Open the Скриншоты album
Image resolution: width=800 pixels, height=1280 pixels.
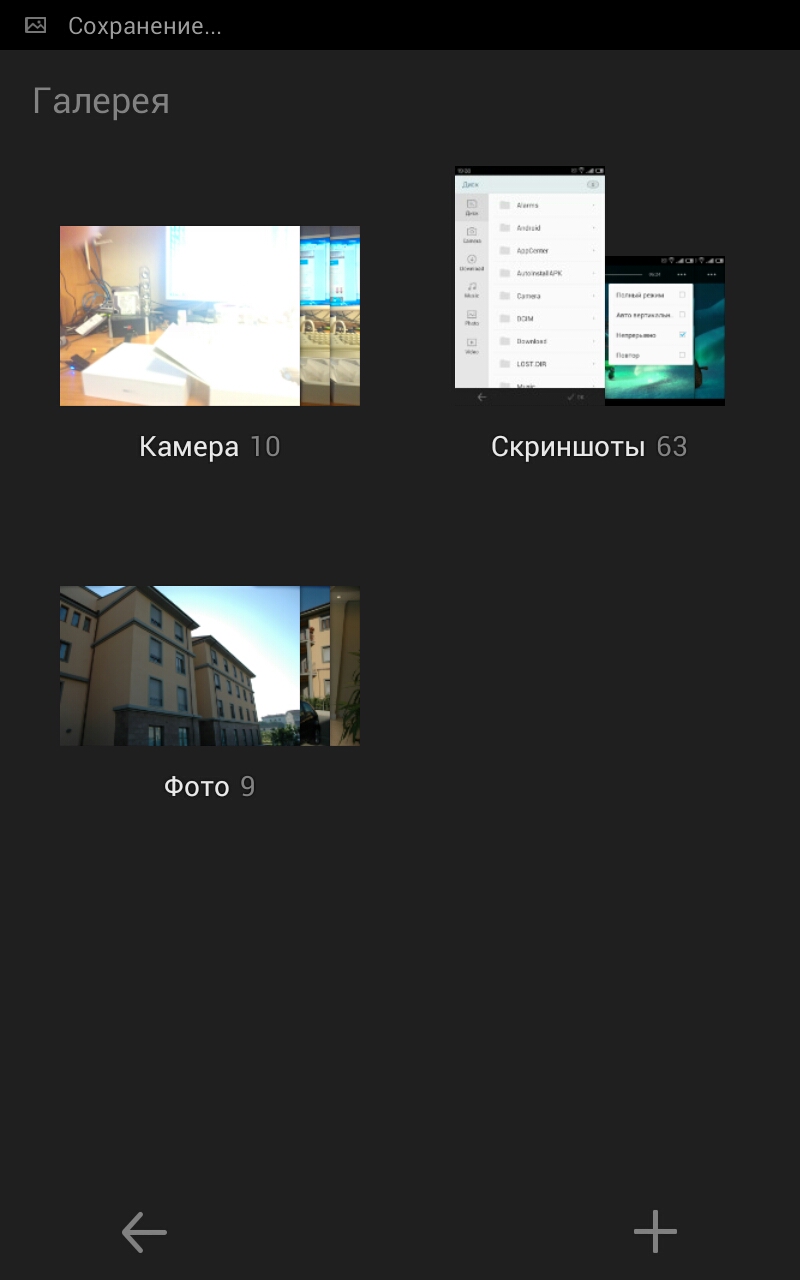[589, 287]
